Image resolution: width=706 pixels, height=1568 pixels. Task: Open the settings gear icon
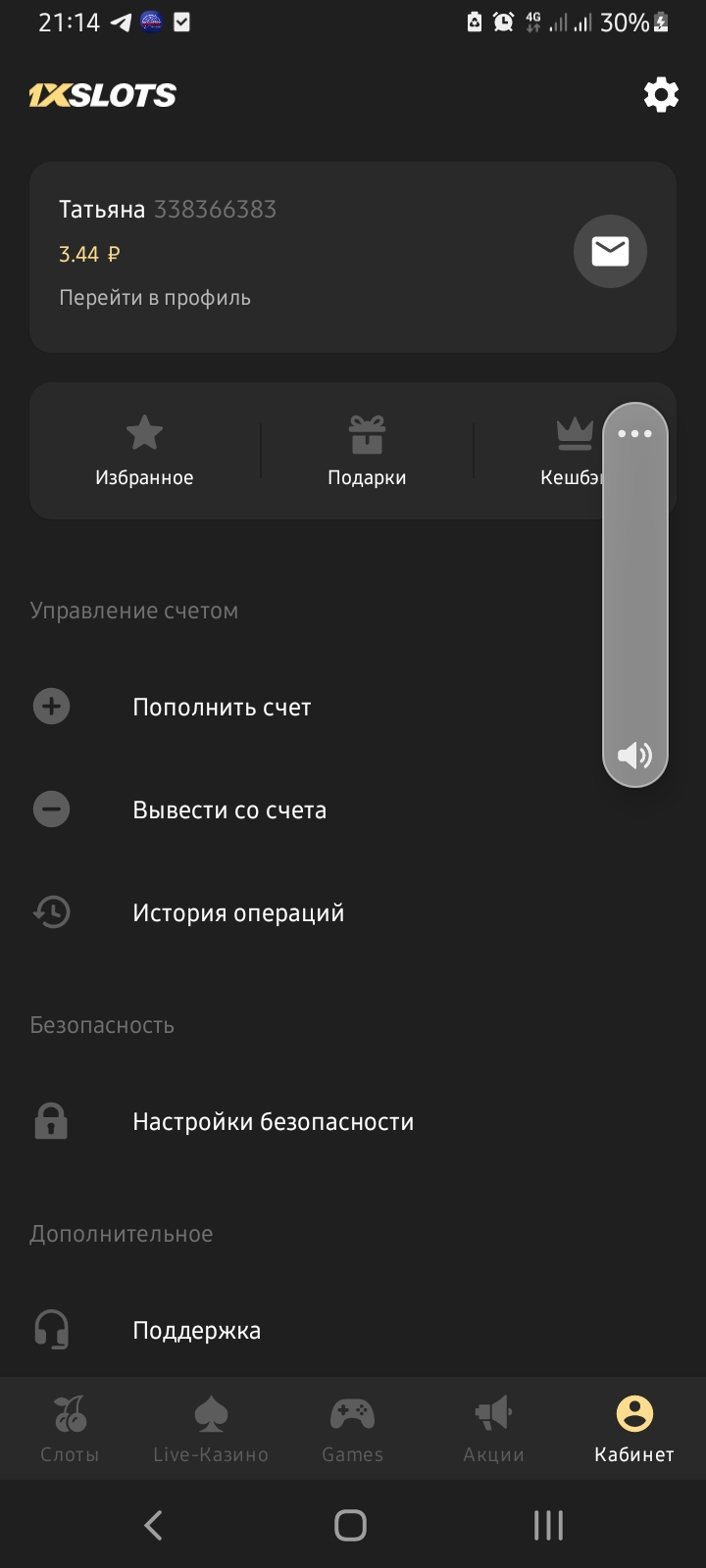661,95
